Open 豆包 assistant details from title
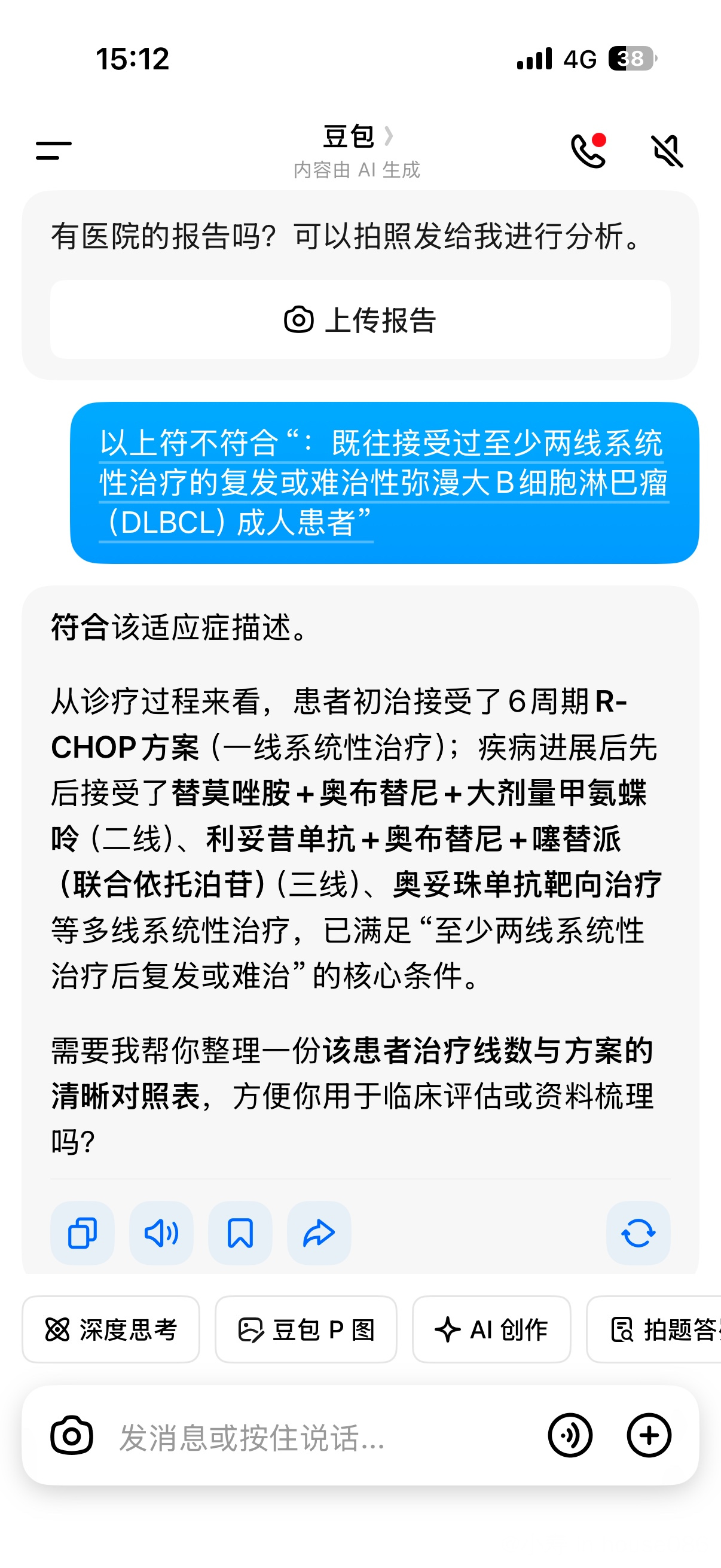This screenshot has width=721, height=1568. [x=356, y=136]
